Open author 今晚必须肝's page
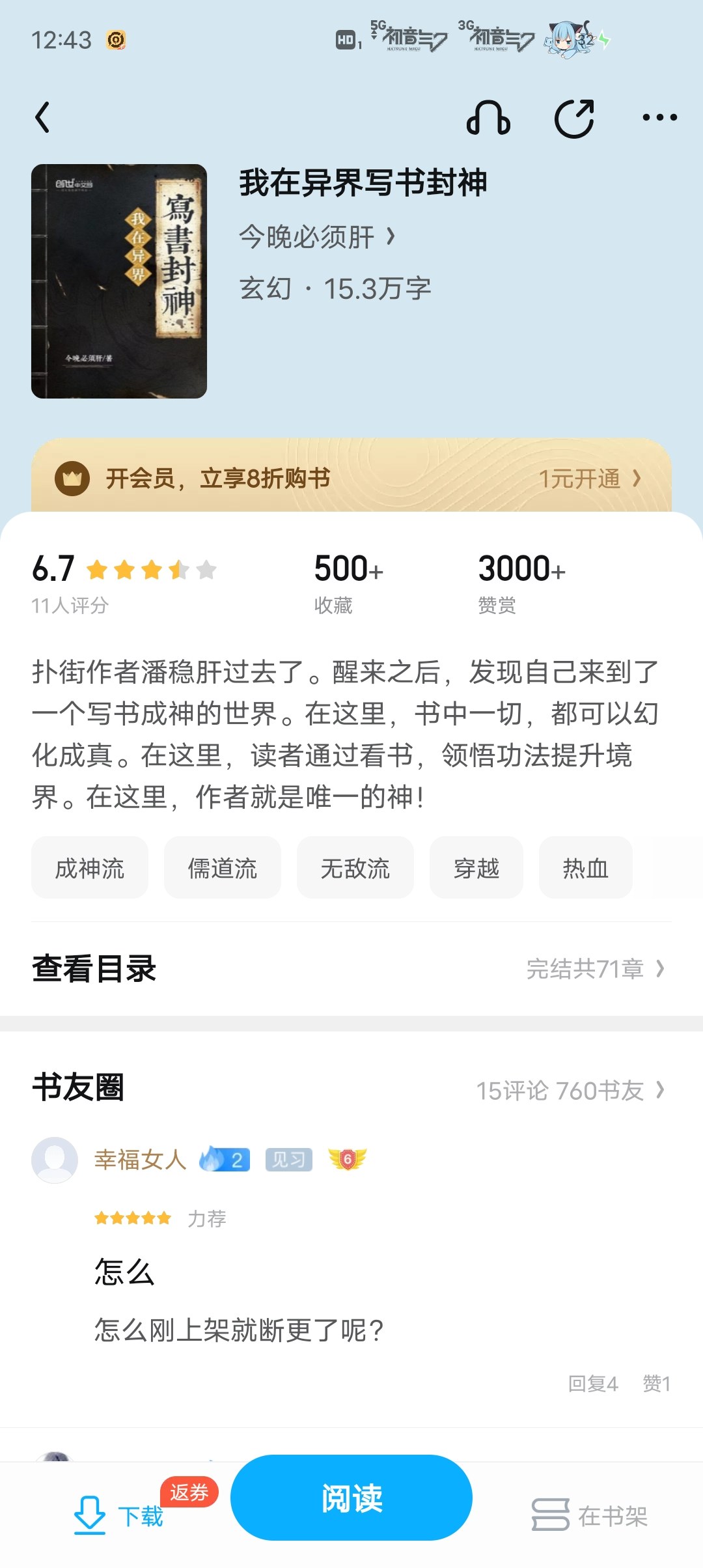Image resolution: width=703 pixels, height=1568 pixels. point(316,236)
